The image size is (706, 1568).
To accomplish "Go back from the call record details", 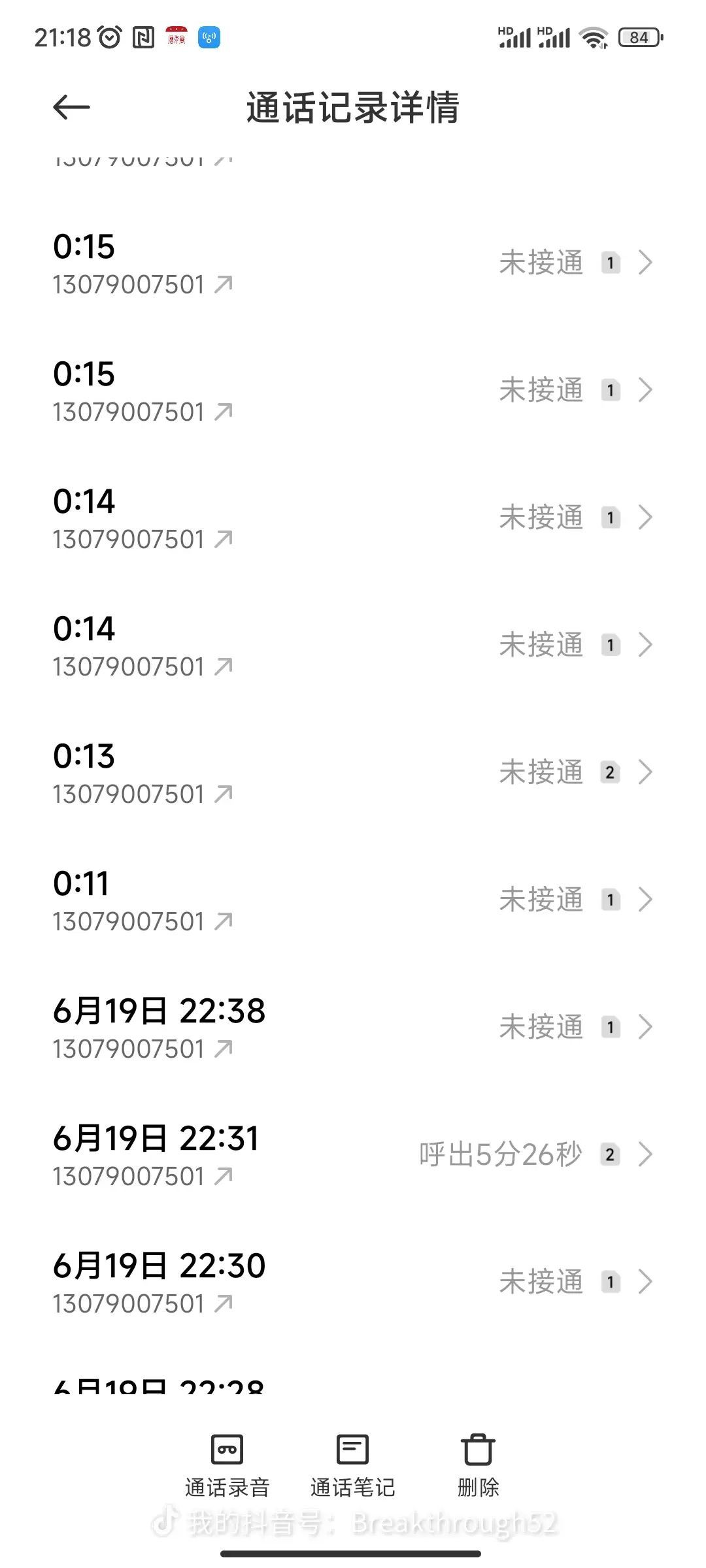I will click(71, 107).
